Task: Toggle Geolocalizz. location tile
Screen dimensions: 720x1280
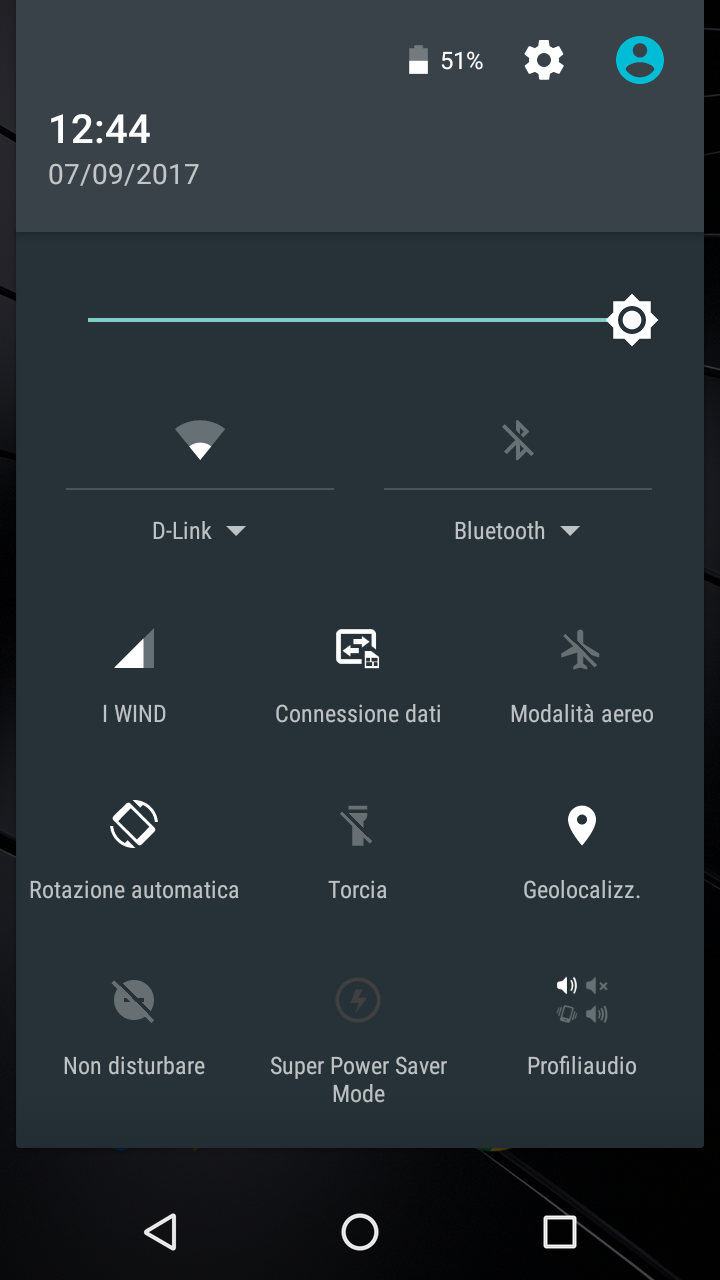Action: tap(581, 826)
